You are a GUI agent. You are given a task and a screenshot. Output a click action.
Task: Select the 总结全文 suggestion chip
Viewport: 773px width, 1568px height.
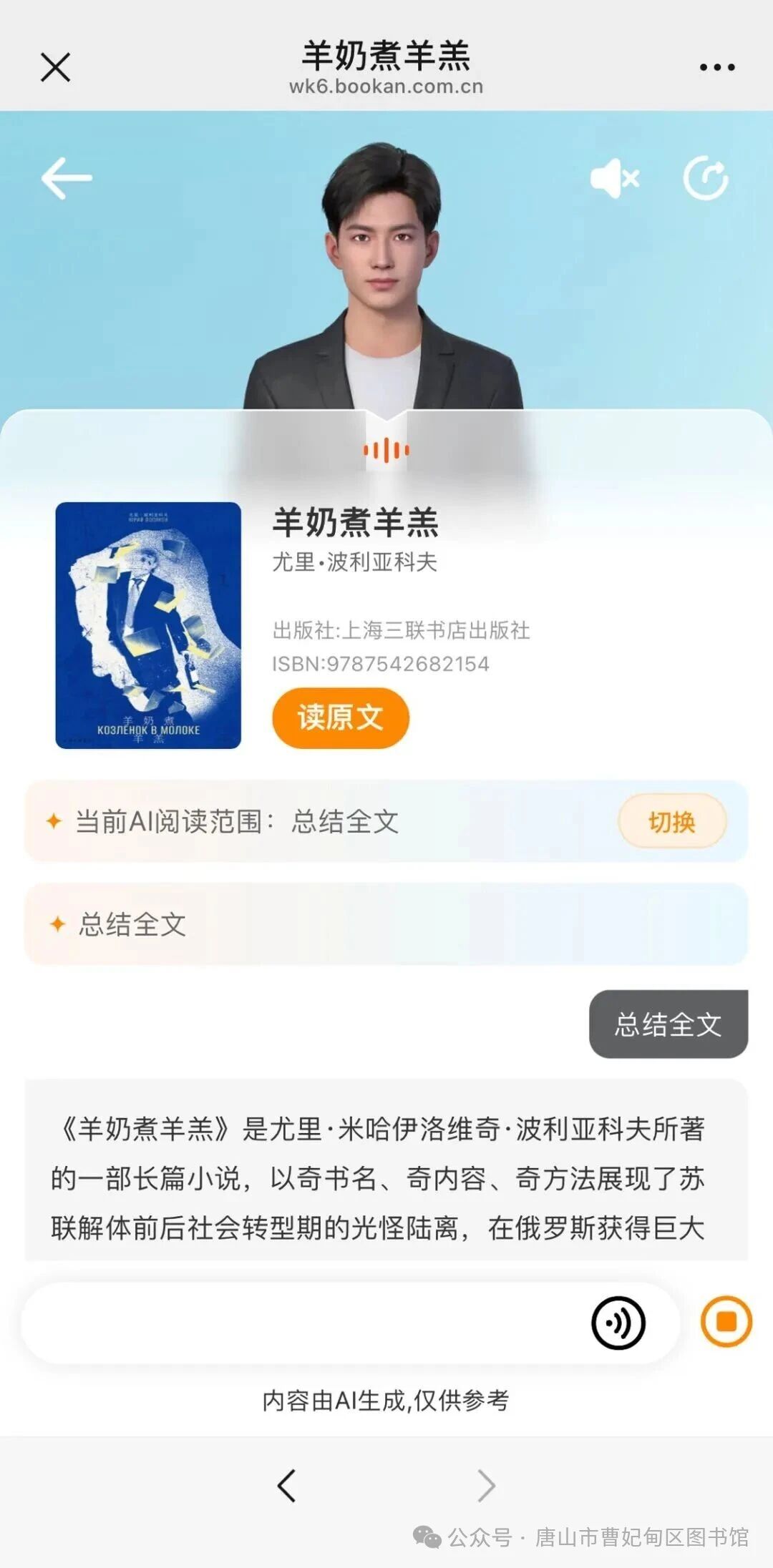(x=132, y=924)
